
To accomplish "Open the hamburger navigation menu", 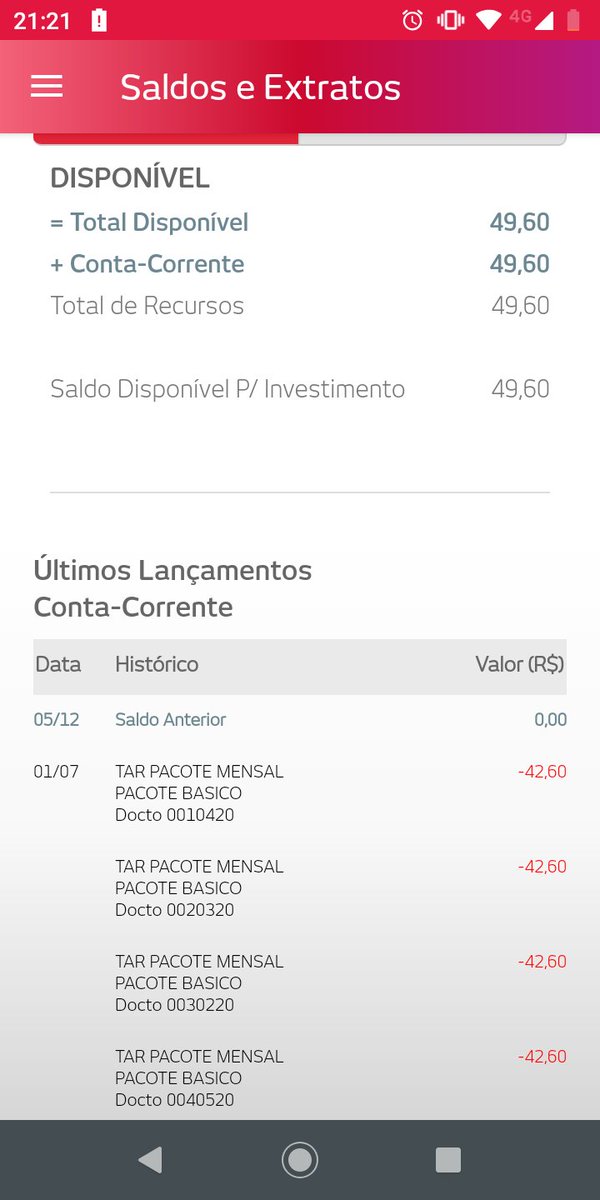I will (47, 87).
